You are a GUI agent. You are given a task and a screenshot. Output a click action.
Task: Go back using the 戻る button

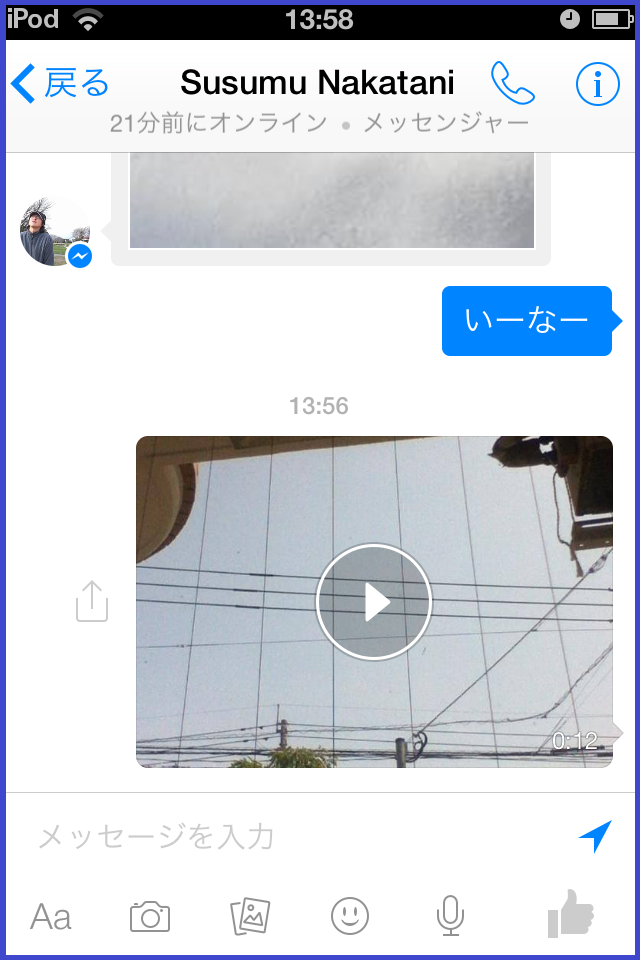(x=60, y=85)
